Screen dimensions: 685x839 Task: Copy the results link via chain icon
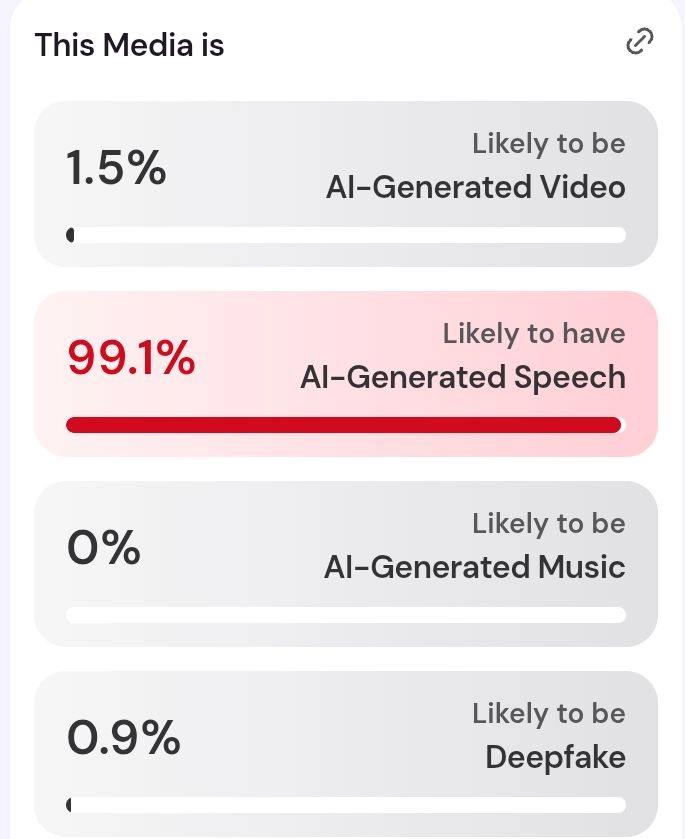point(640,41)
